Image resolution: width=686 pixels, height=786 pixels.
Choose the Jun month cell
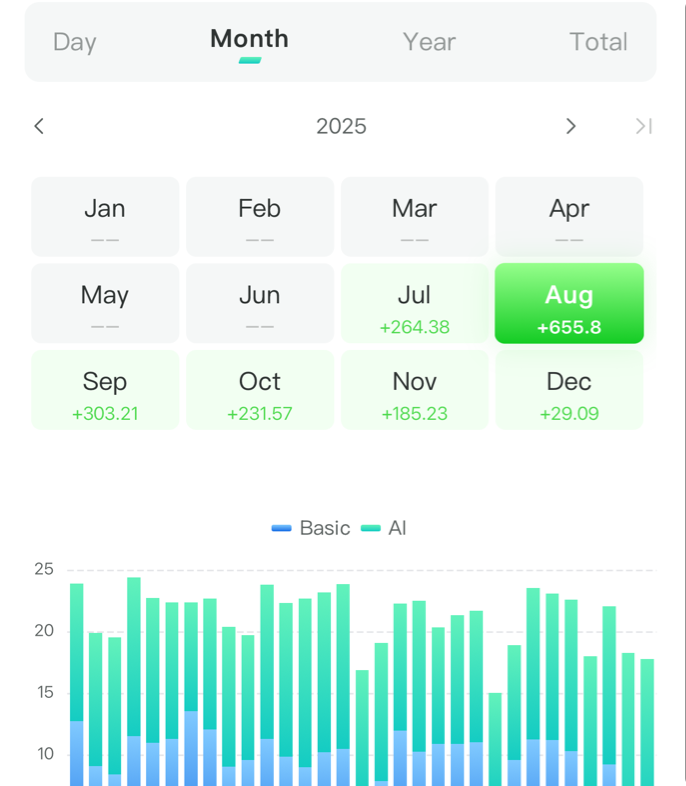(260, 303)
